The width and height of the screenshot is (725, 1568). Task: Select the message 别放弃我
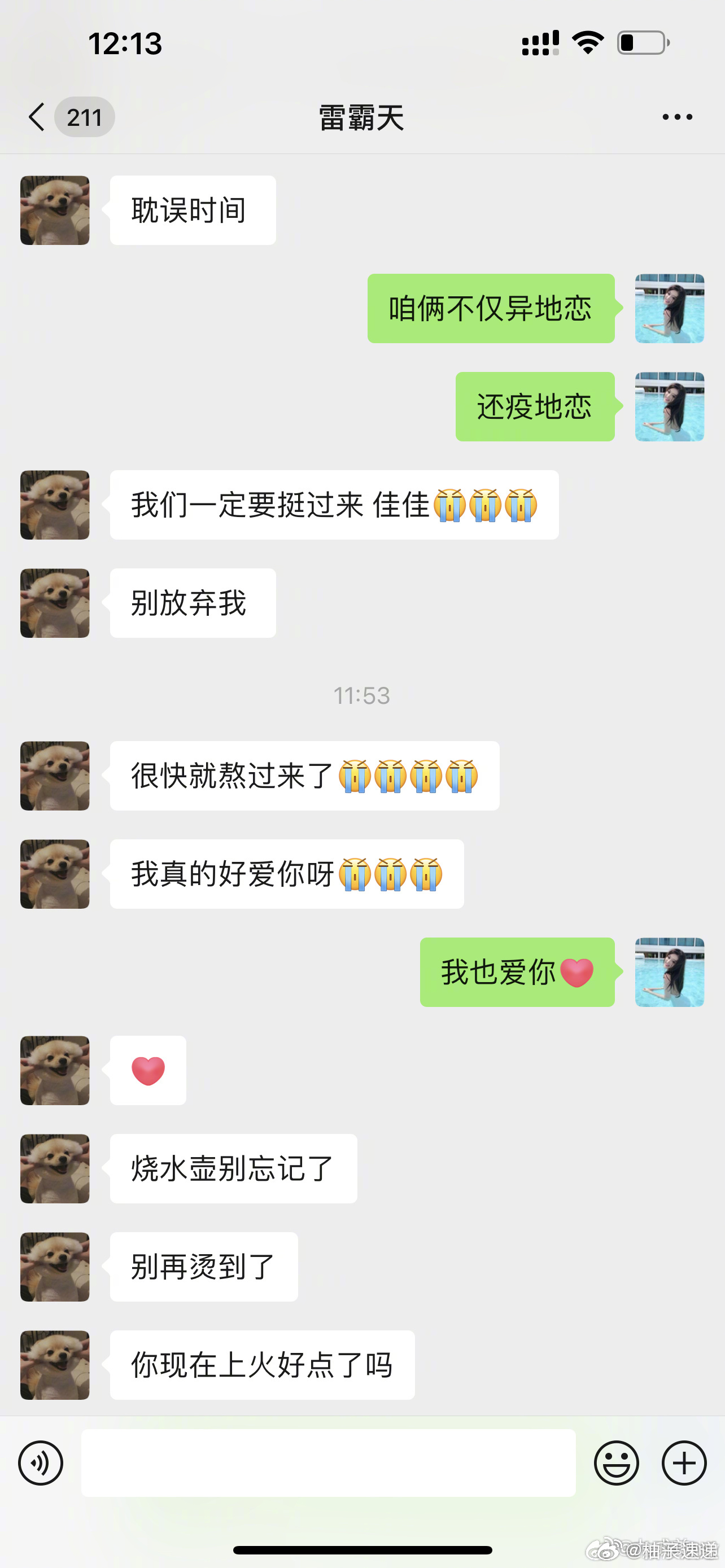point(192,603)
